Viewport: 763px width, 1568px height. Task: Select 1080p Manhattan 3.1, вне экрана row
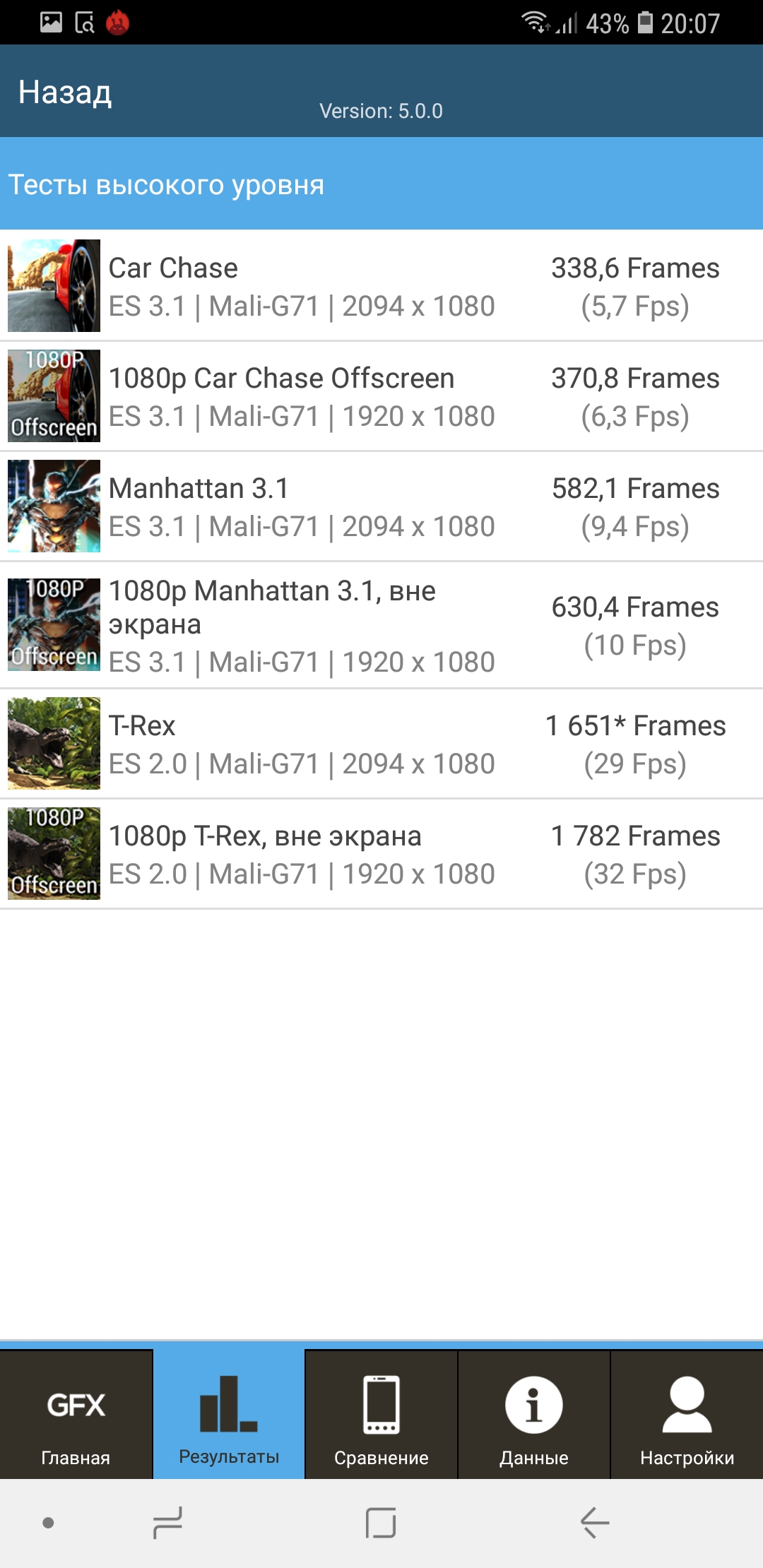coord(381,625)
